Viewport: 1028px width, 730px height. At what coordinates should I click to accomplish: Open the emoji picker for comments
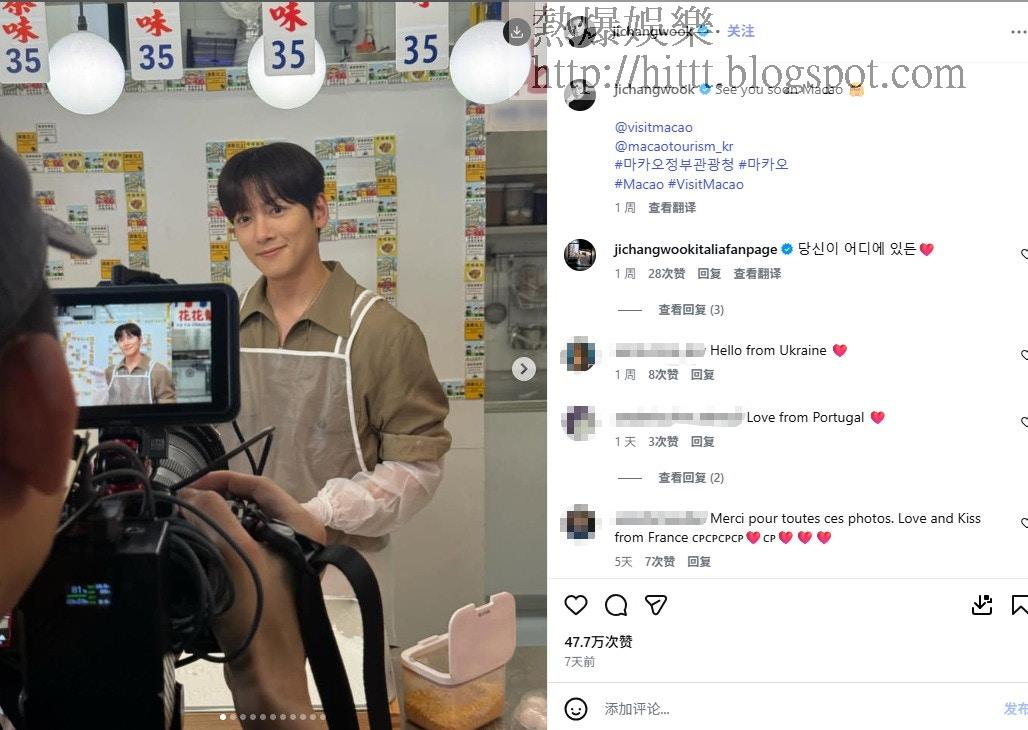point(576,709)
